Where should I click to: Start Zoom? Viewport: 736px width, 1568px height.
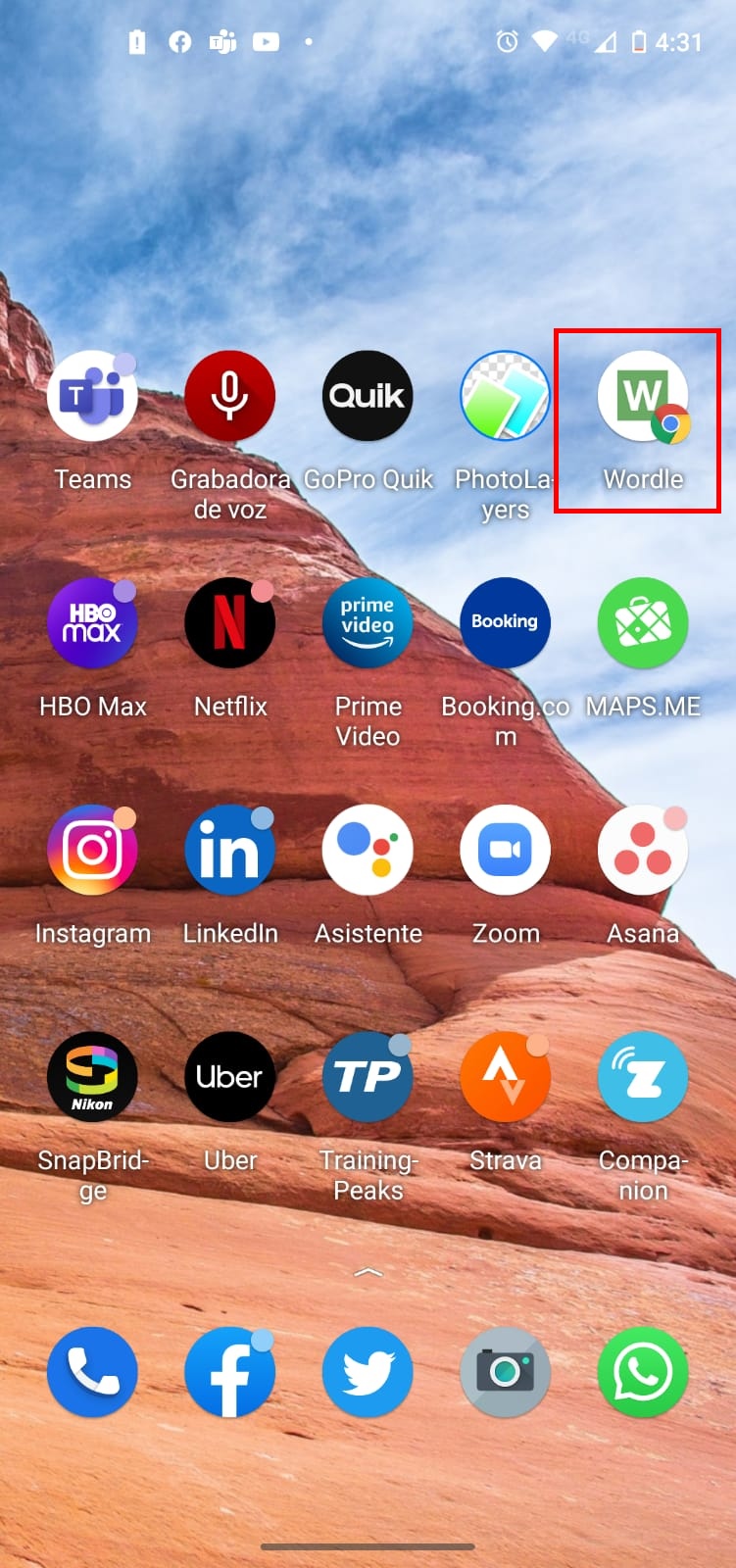505,851
